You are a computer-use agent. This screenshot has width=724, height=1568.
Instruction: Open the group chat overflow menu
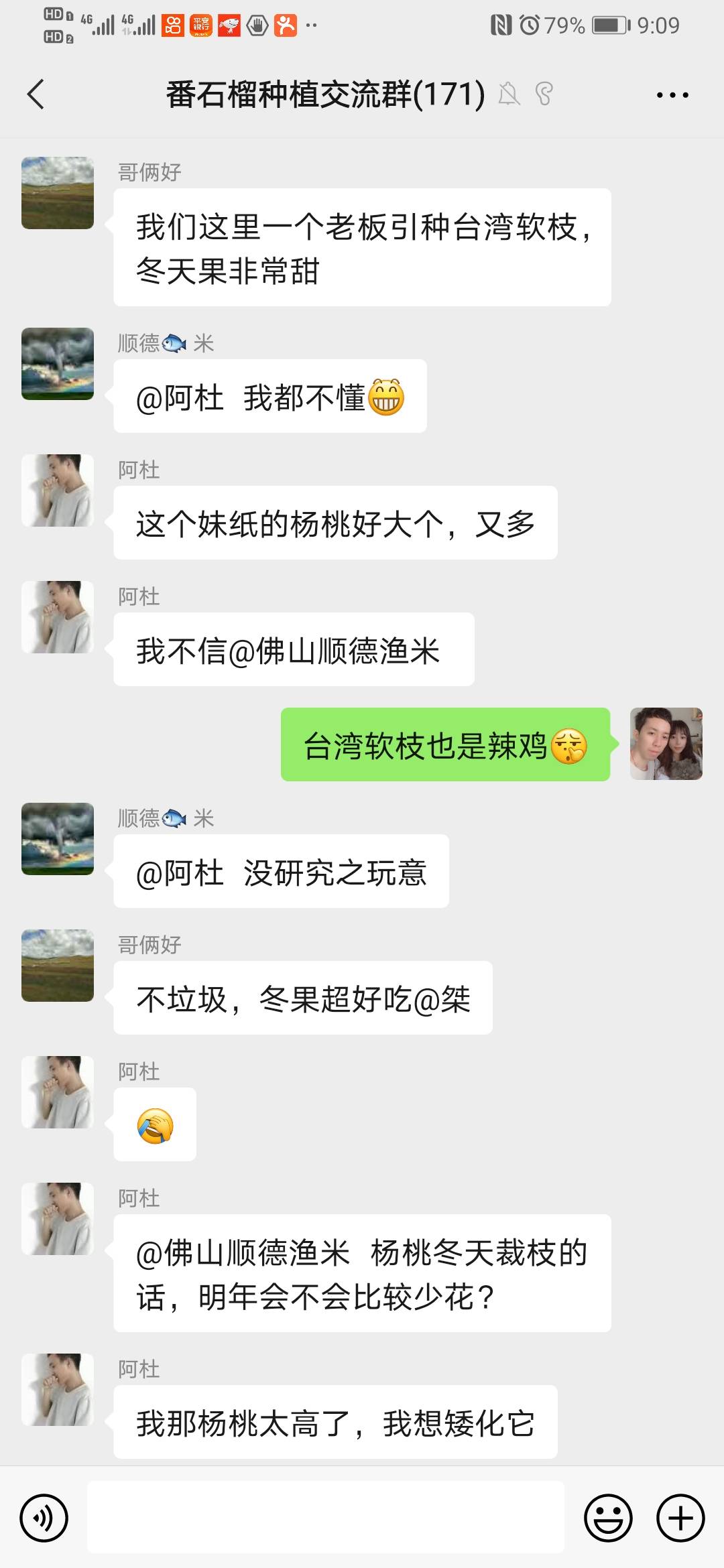(672, 95)
